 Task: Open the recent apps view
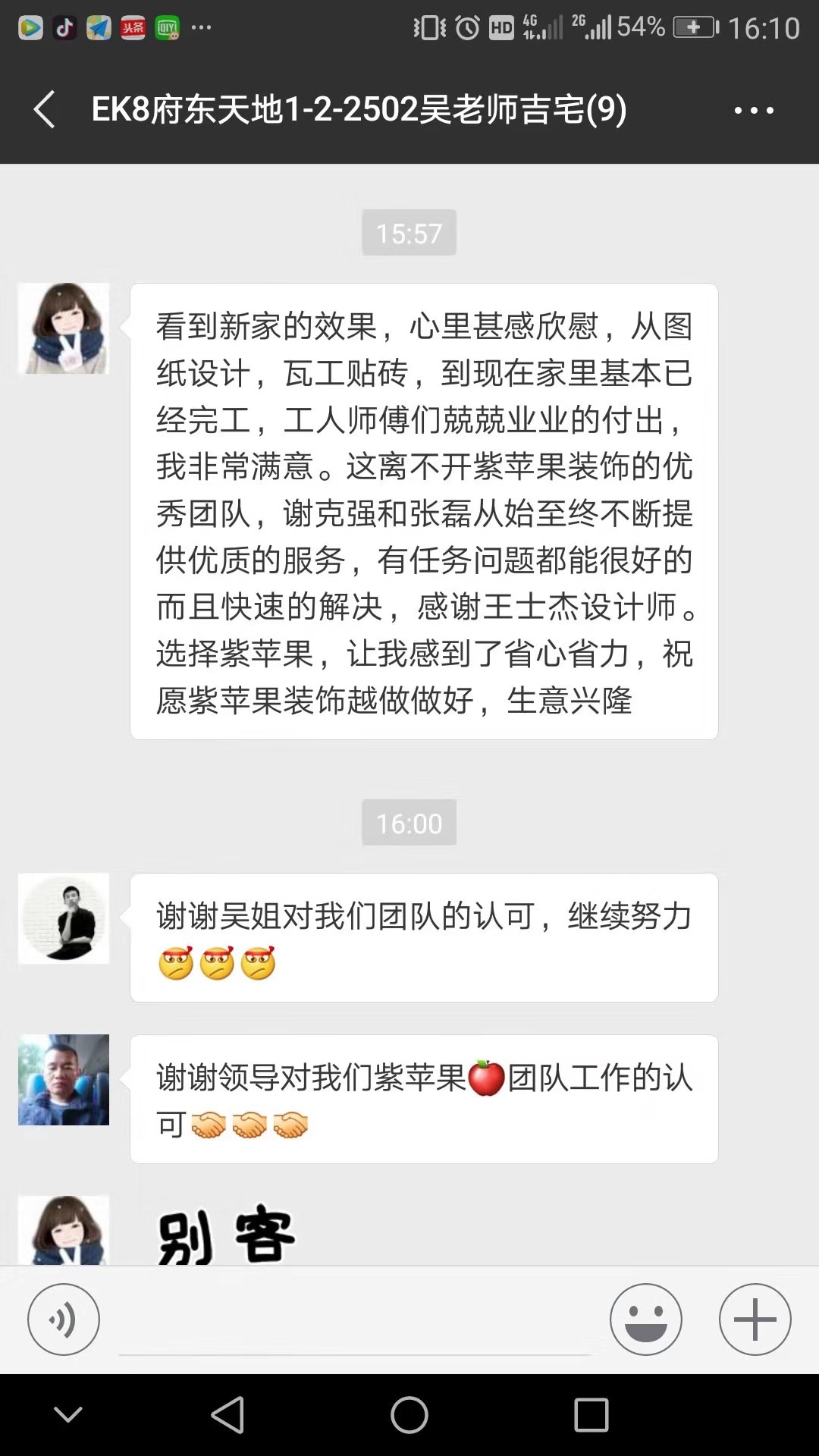(x=591, y=1415)
